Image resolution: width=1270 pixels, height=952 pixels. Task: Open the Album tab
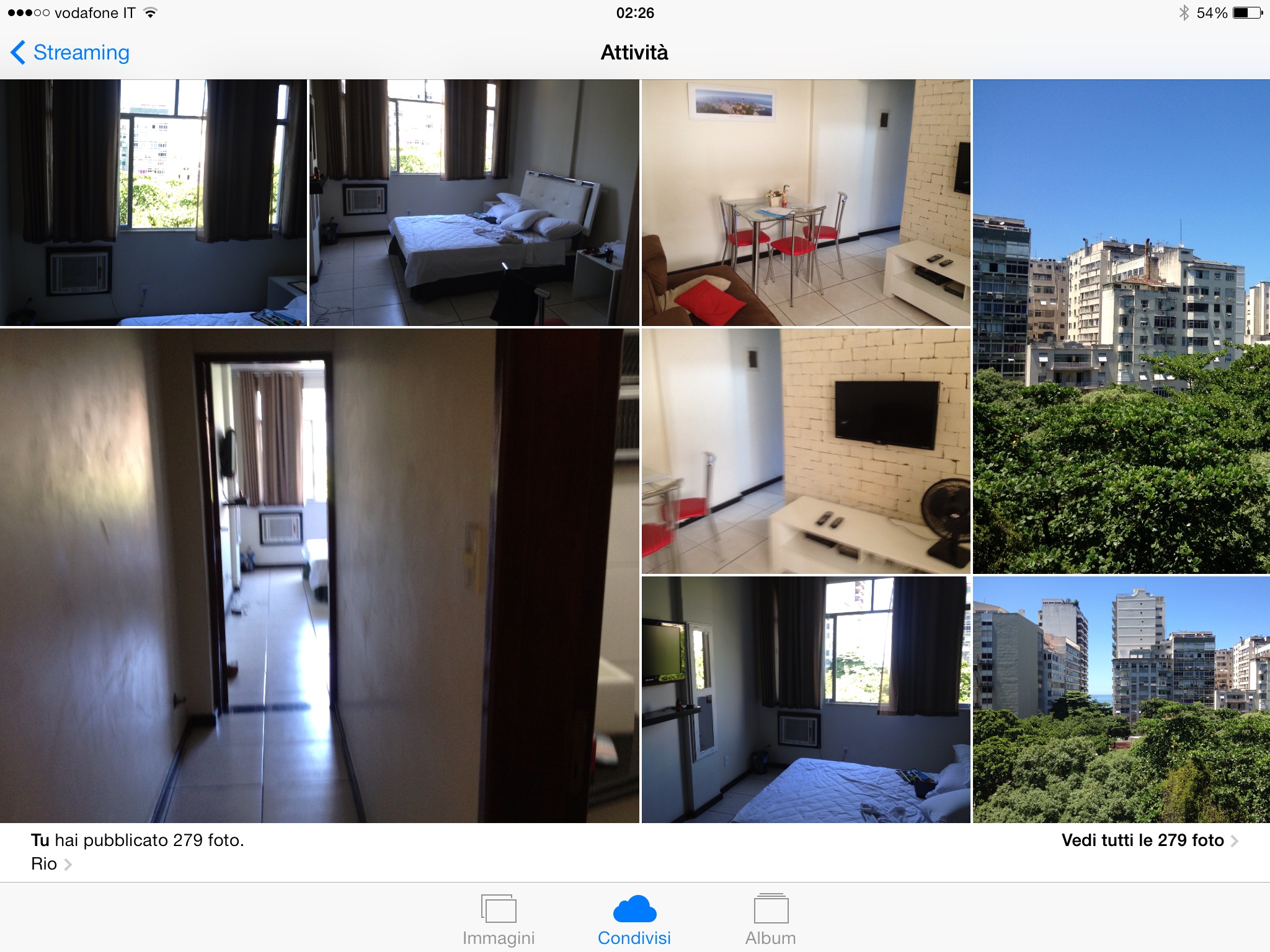pyautogui.click(x=770, y=920)
